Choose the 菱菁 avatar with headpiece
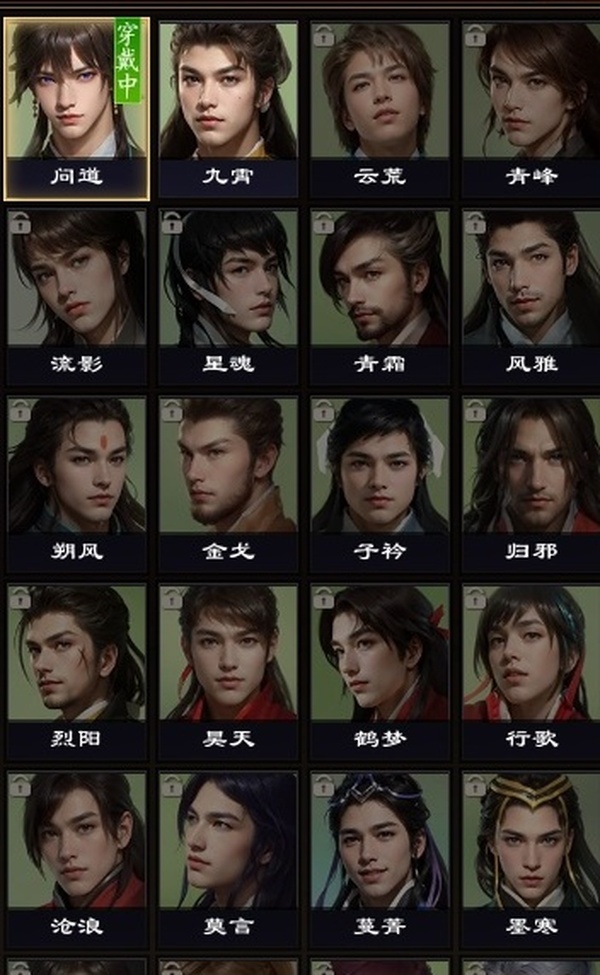Screen dimensions: 600x975 coord(380,850)
